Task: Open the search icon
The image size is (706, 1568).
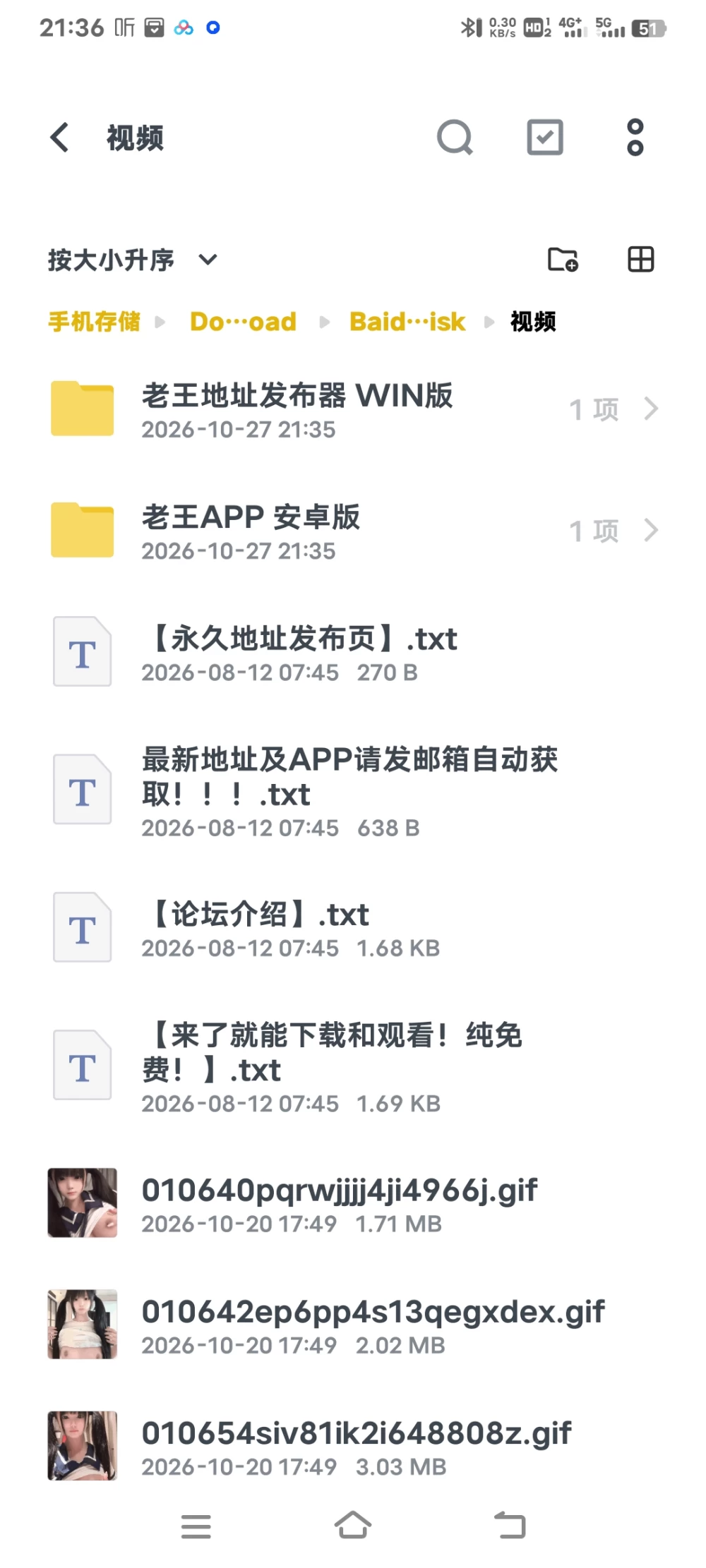Action: coord(455,137)
